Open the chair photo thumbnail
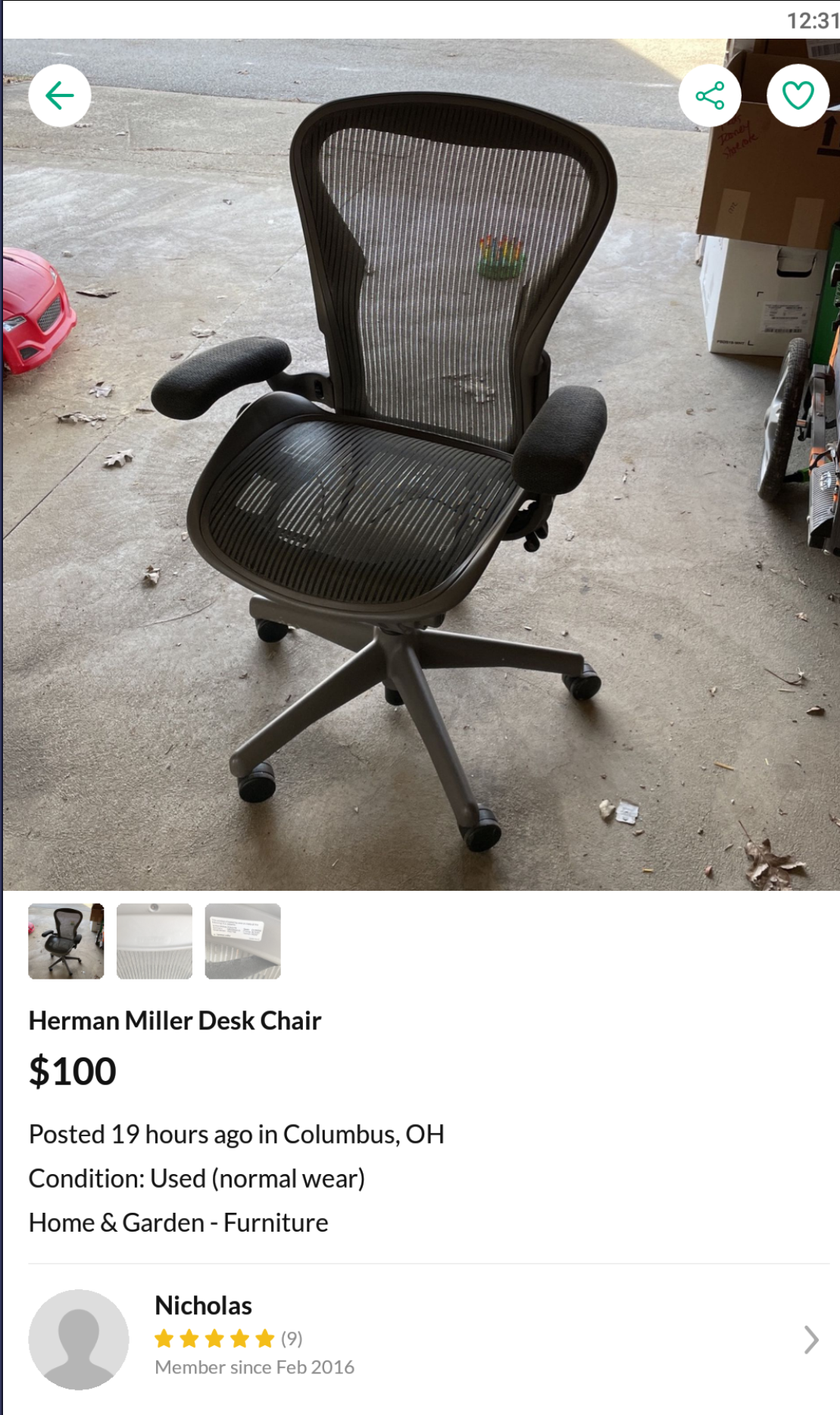The image size is (840, 1415). click(65, 942)
